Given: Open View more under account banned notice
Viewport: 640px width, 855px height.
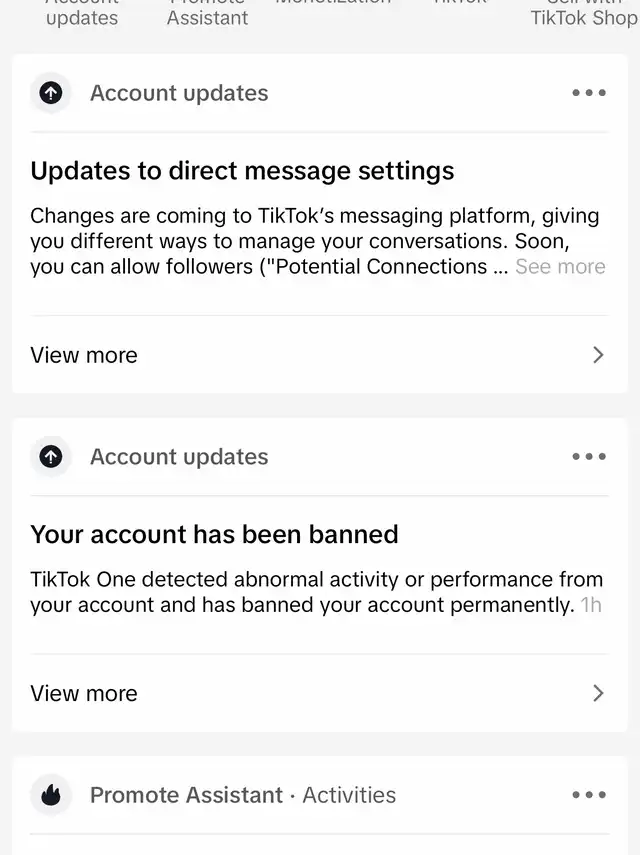Looking at the screenshot, I should coord(319,693).
